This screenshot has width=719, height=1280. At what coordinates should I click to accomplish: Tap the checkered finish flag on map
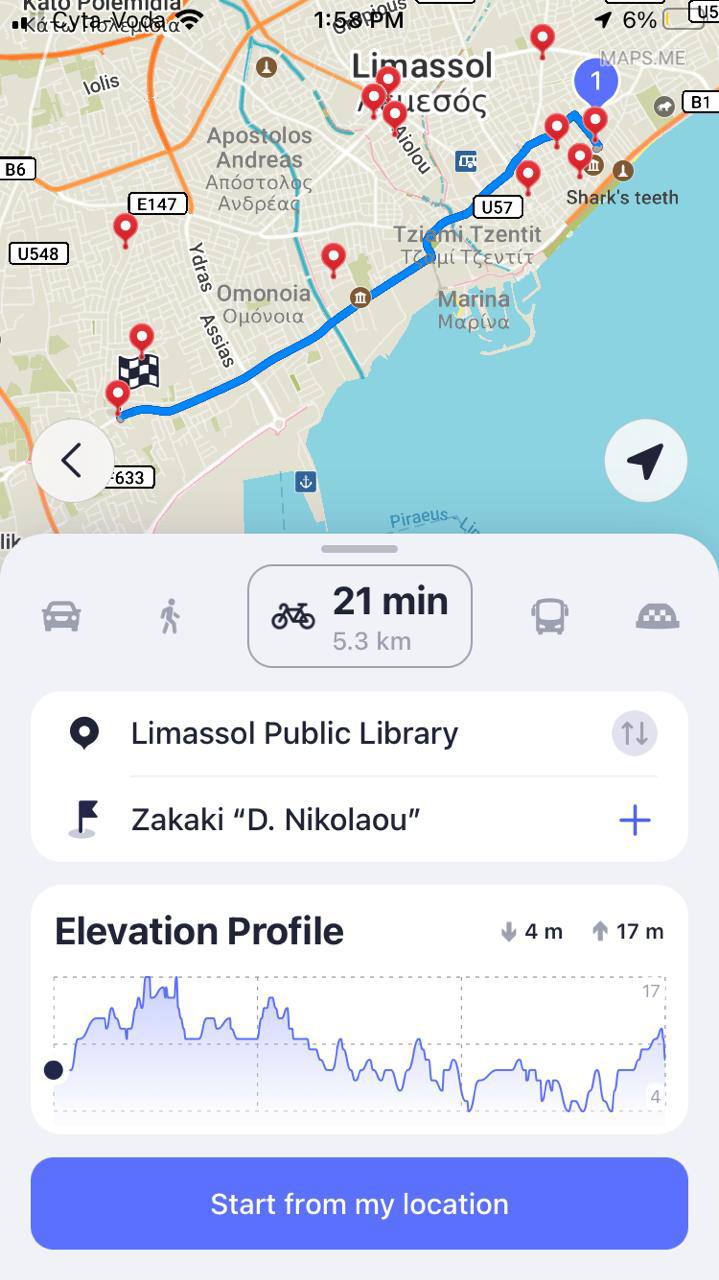coord(139,371)
